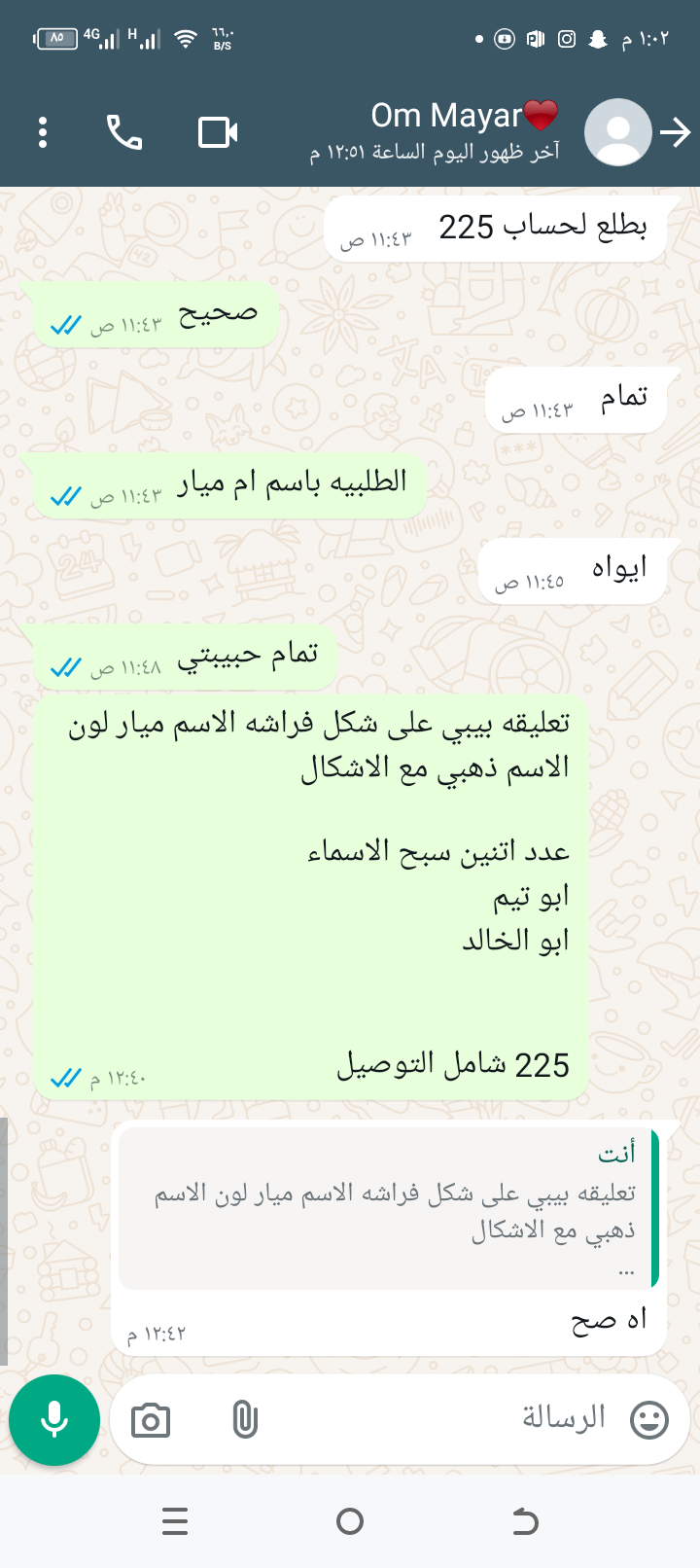
Task: Open the overflow menu with three dots
Action: tap(43, 132)
